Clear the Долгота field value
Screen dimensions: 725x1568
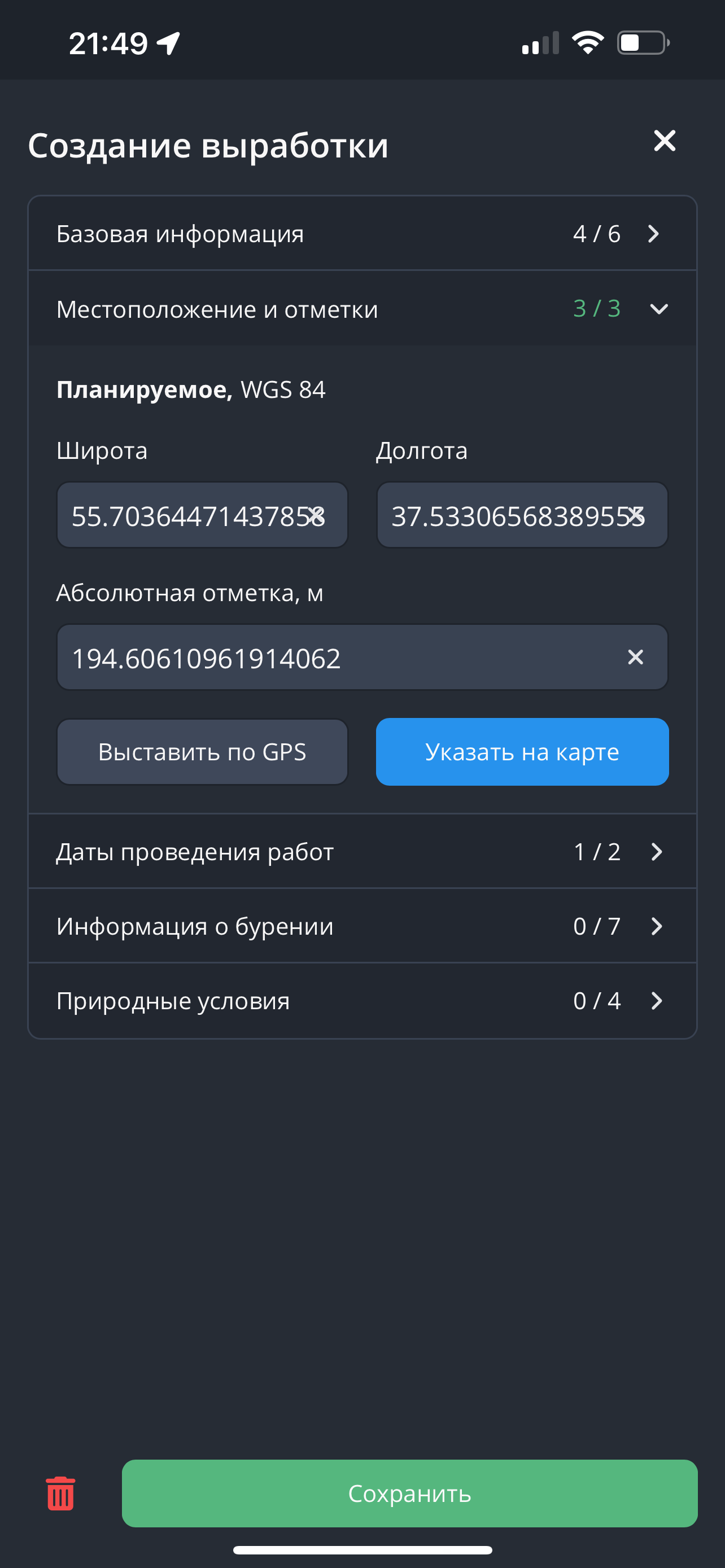[636, 515]
